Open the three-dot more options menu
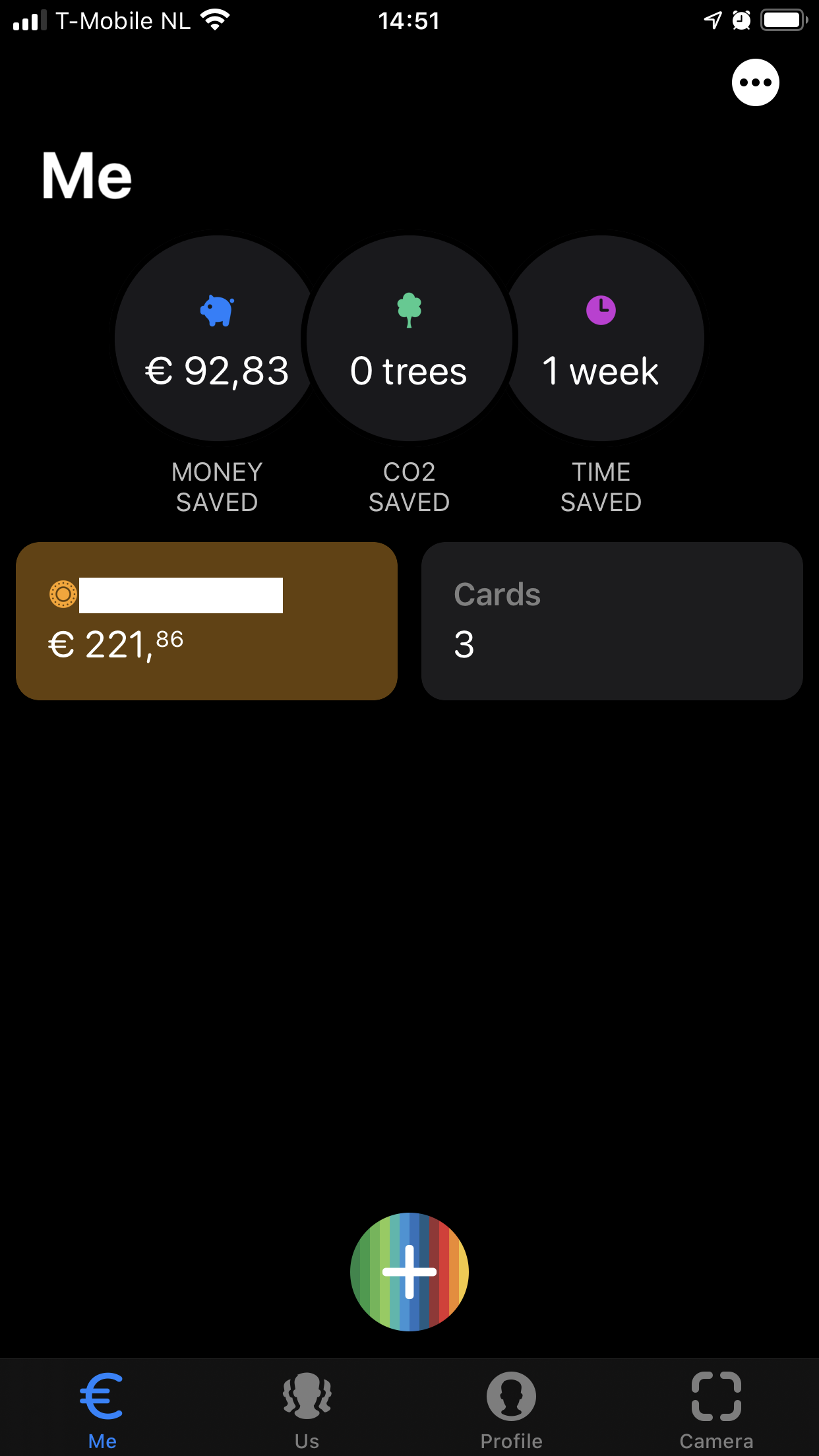The width and height of the screenshot is (819, 1456). (755, 82)
